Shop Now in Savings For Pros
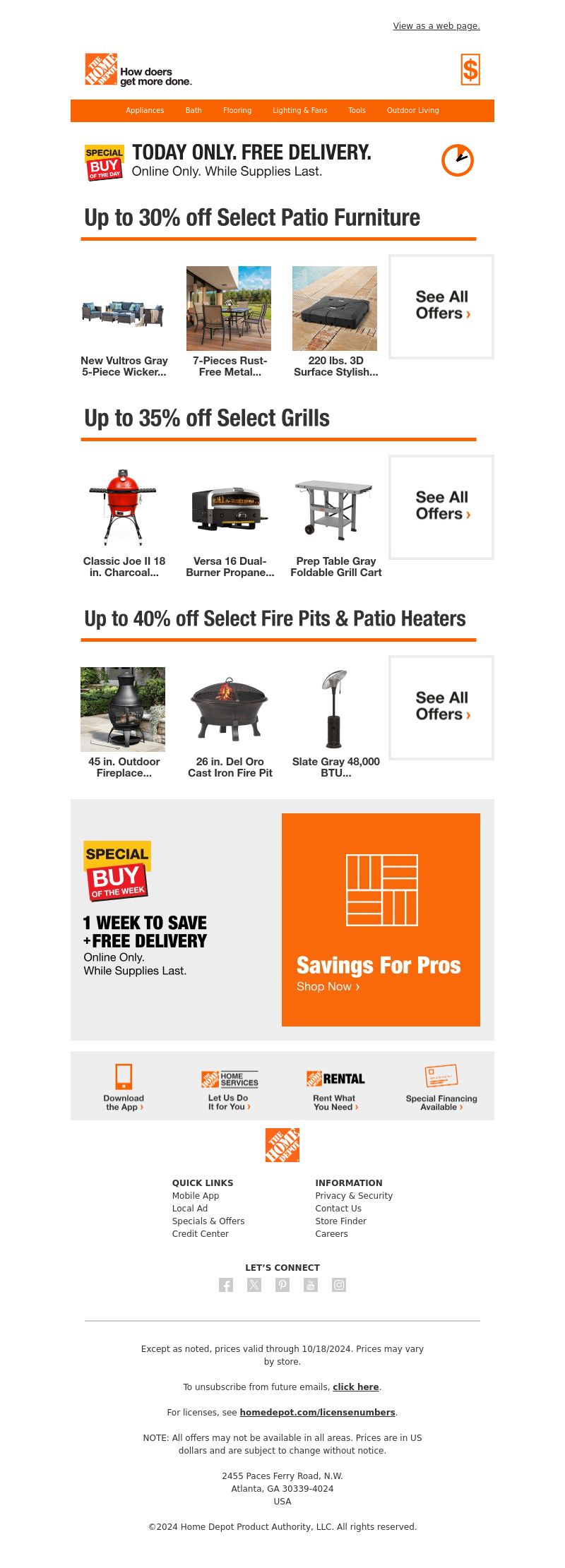Viewport: 565px width, 1568px height. coord(328,986)
